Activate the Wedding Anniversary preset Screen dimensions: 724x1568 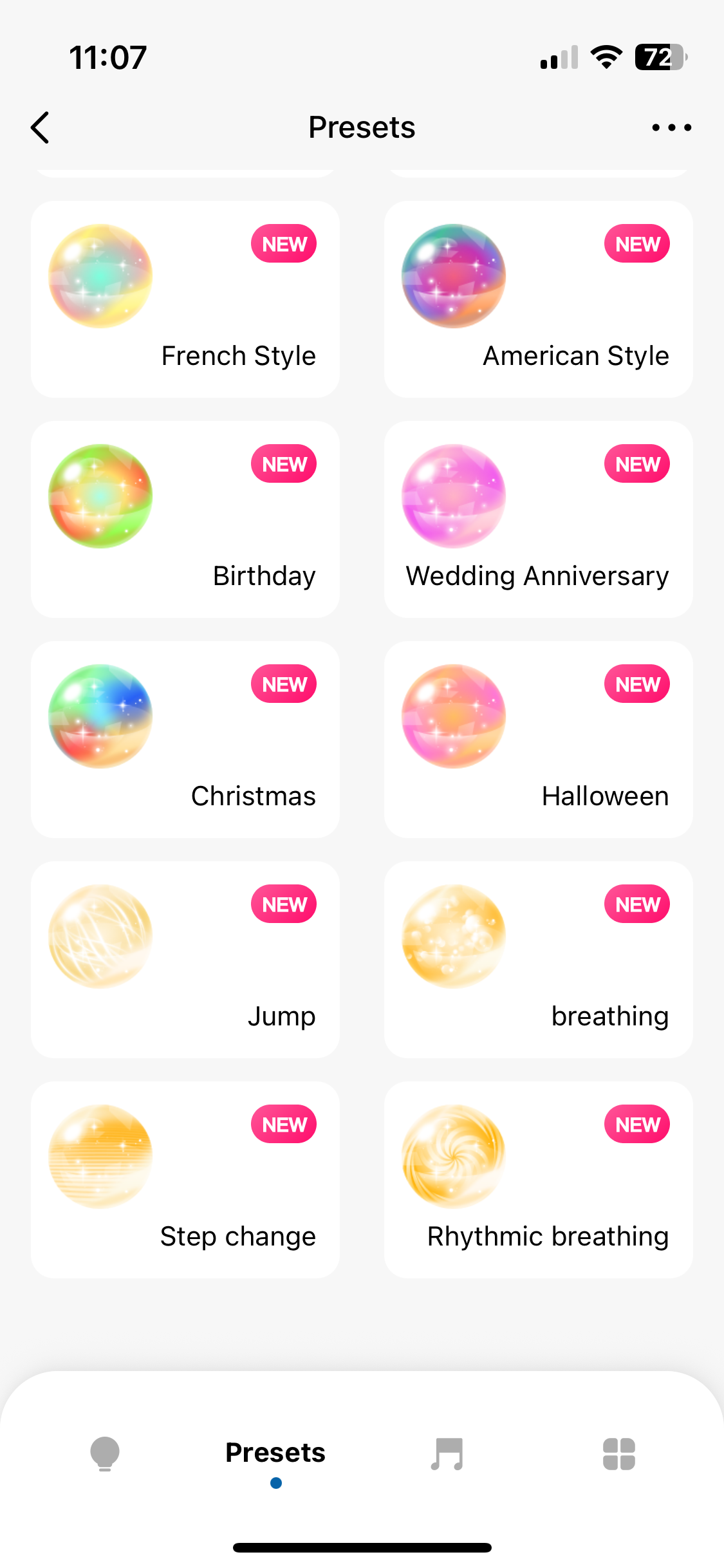coord(538,519)
